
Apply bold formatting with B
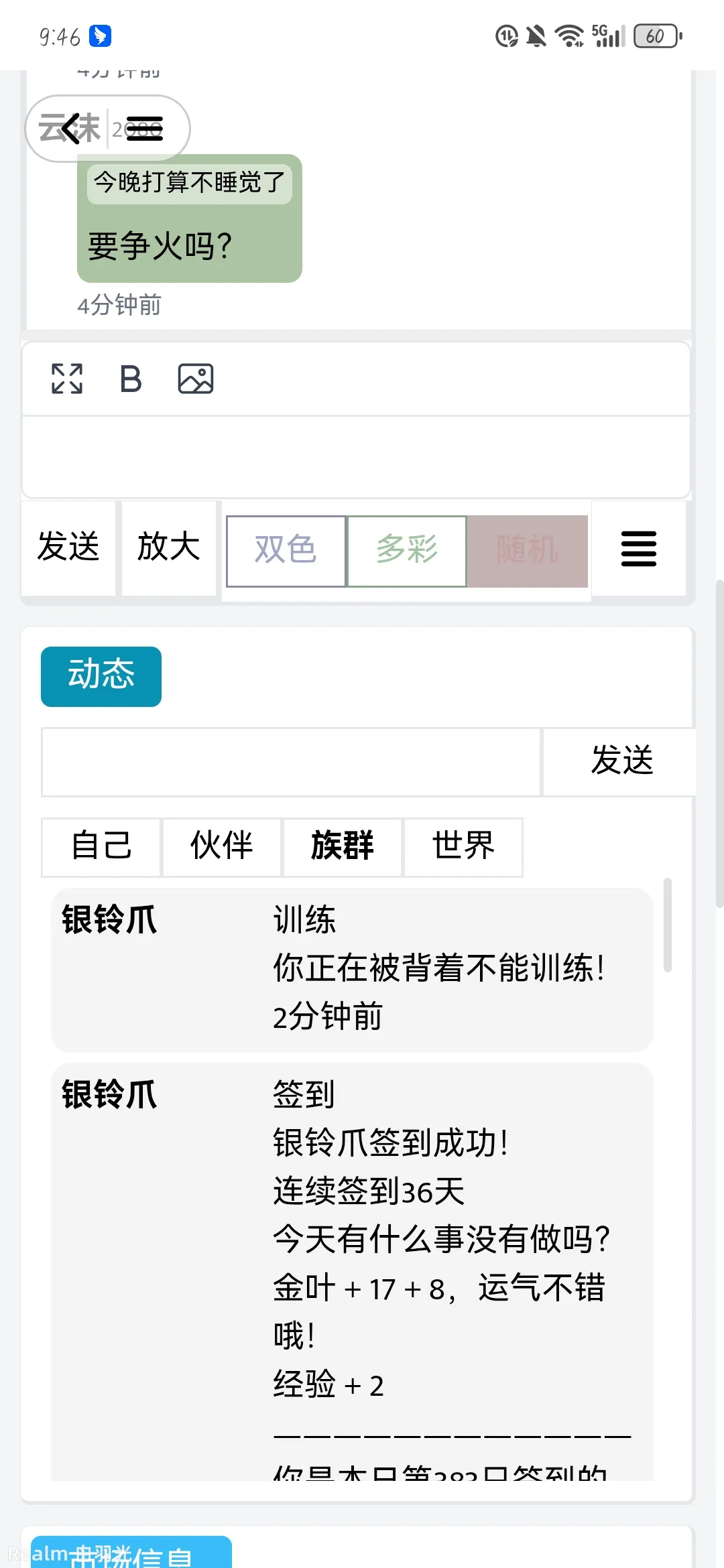[x=131, y=379]
